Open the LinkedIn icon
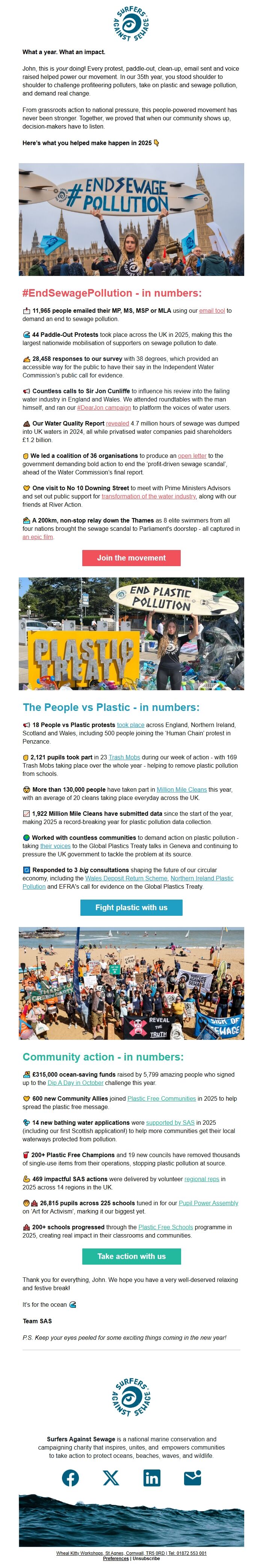Screen dimensions: 263x1568 pos(151,1477)
